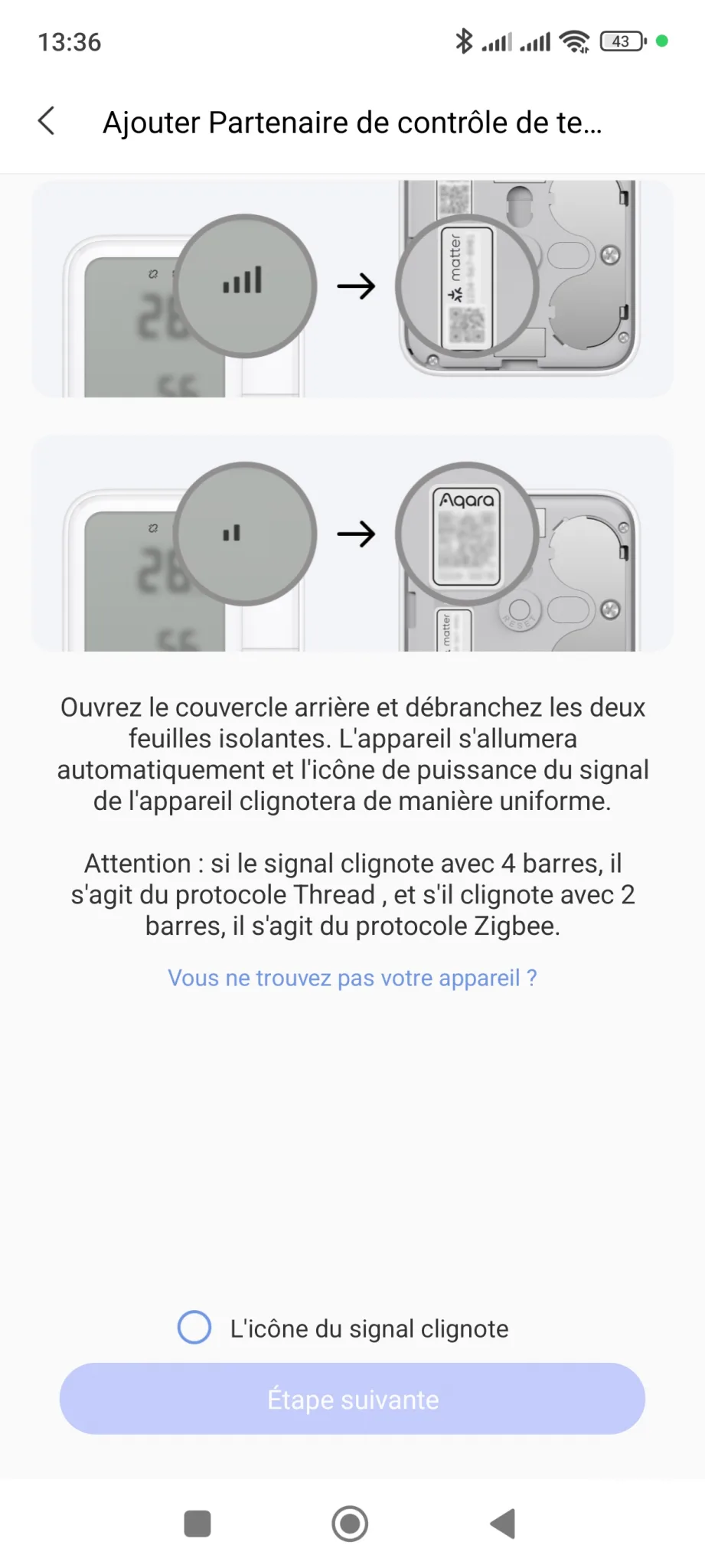This screenshot has width=705, height=1568.
Task: Tap the 'Étape suivante' button
Action: coord(352,1399)
